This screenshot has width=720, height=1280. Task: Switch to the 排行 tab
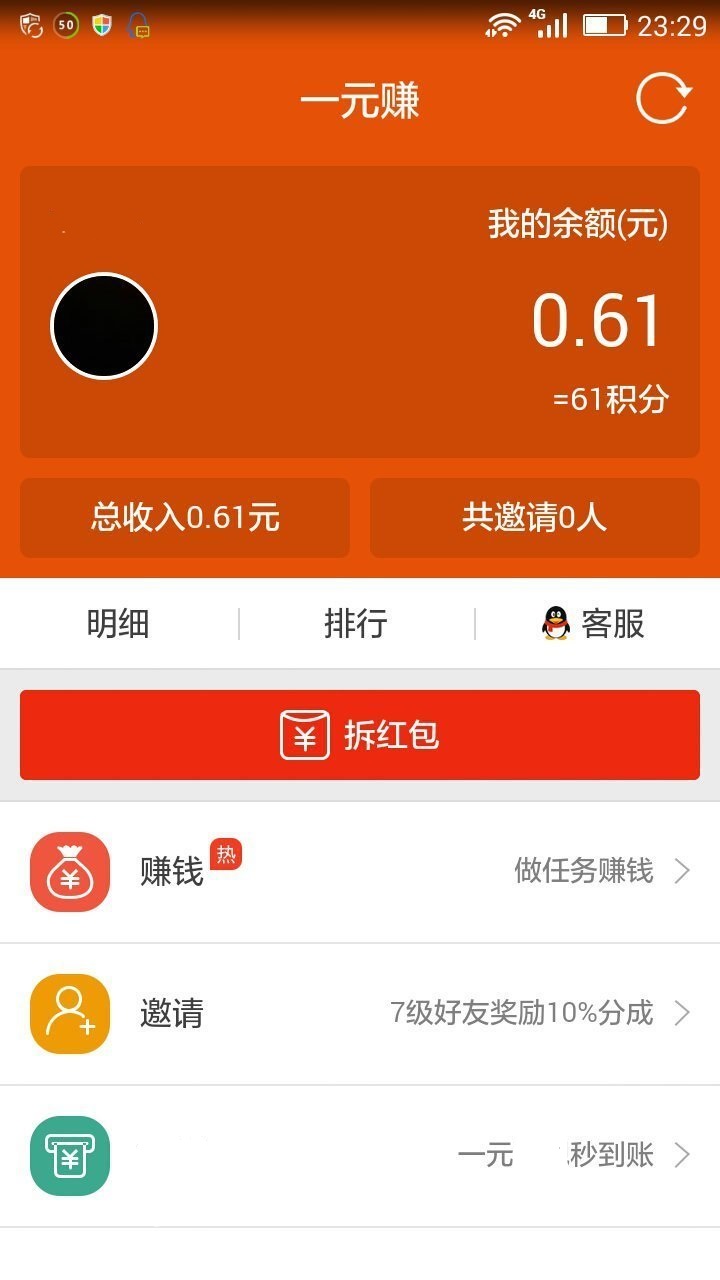tap(358, 622)
